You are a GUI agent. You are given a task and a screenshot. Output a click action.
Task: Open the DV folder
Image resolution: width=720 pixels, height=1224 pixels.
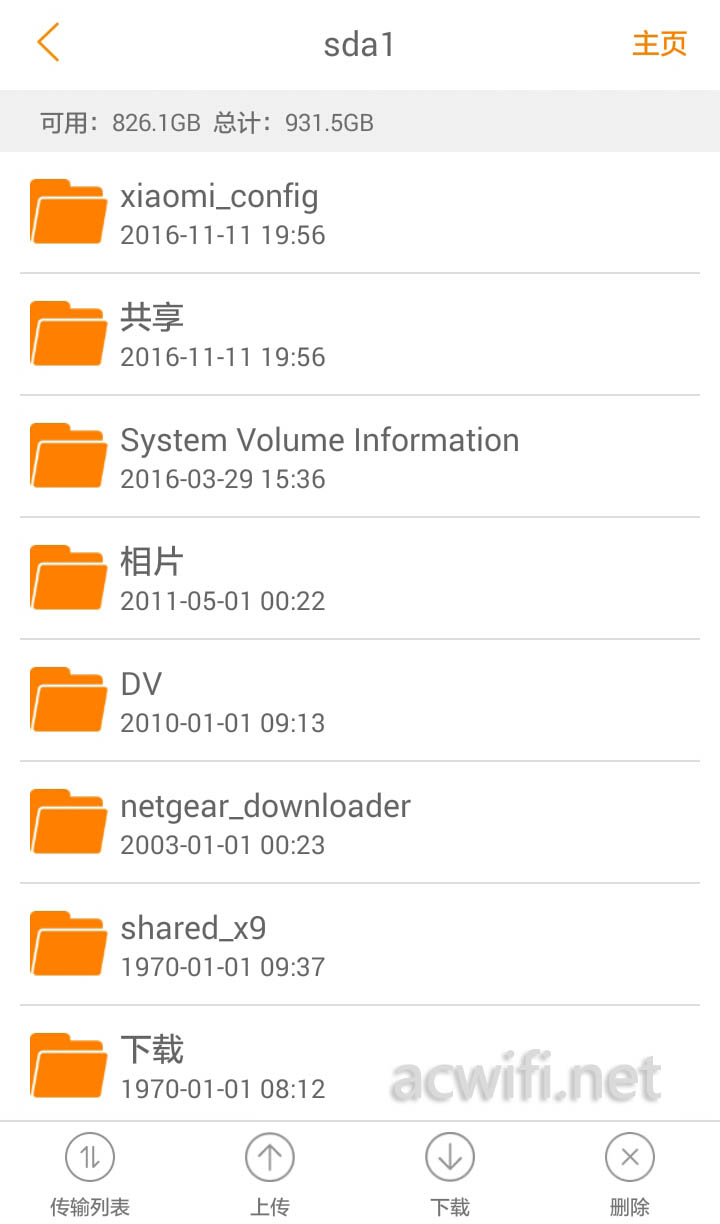[360, 701]
